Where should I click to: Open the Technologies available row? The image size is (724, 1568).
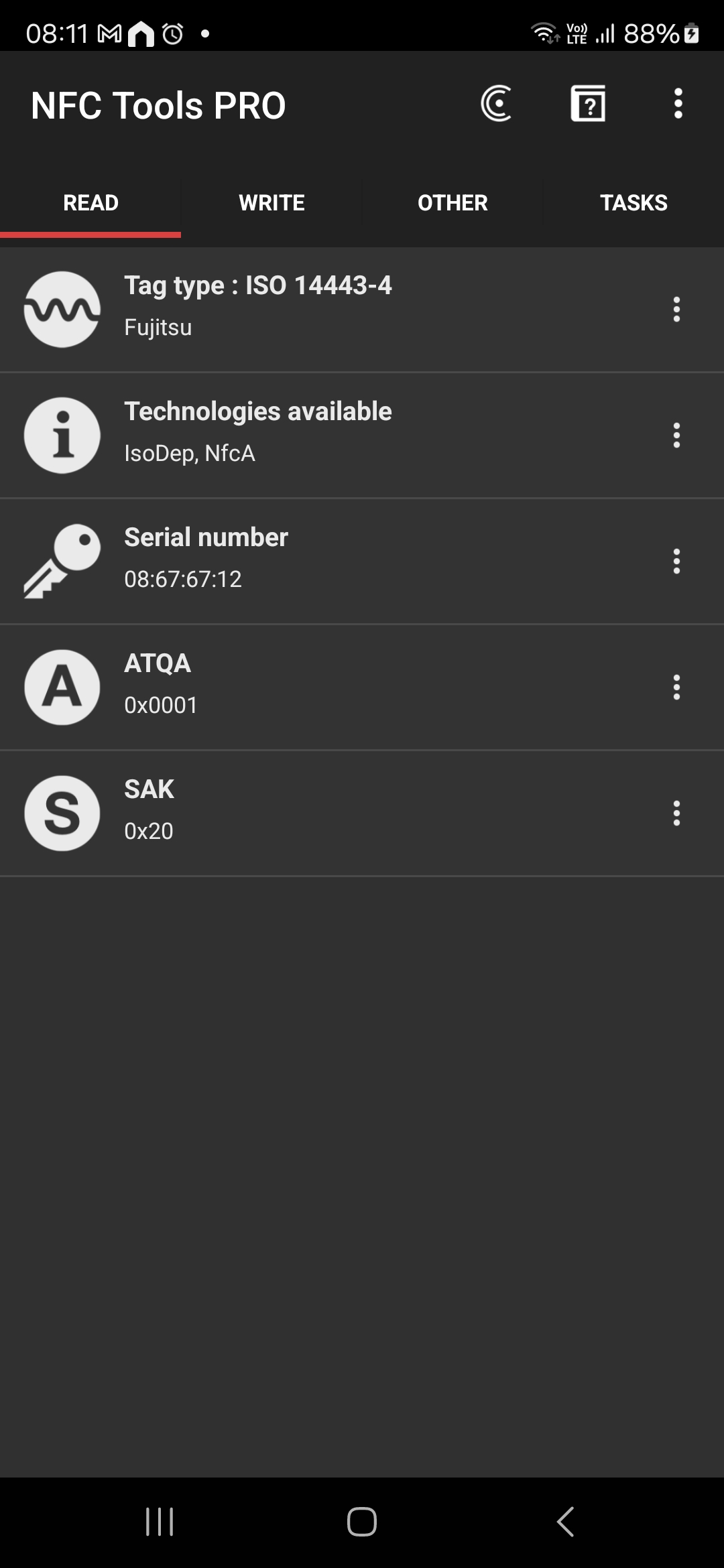(x=362, y=436)
